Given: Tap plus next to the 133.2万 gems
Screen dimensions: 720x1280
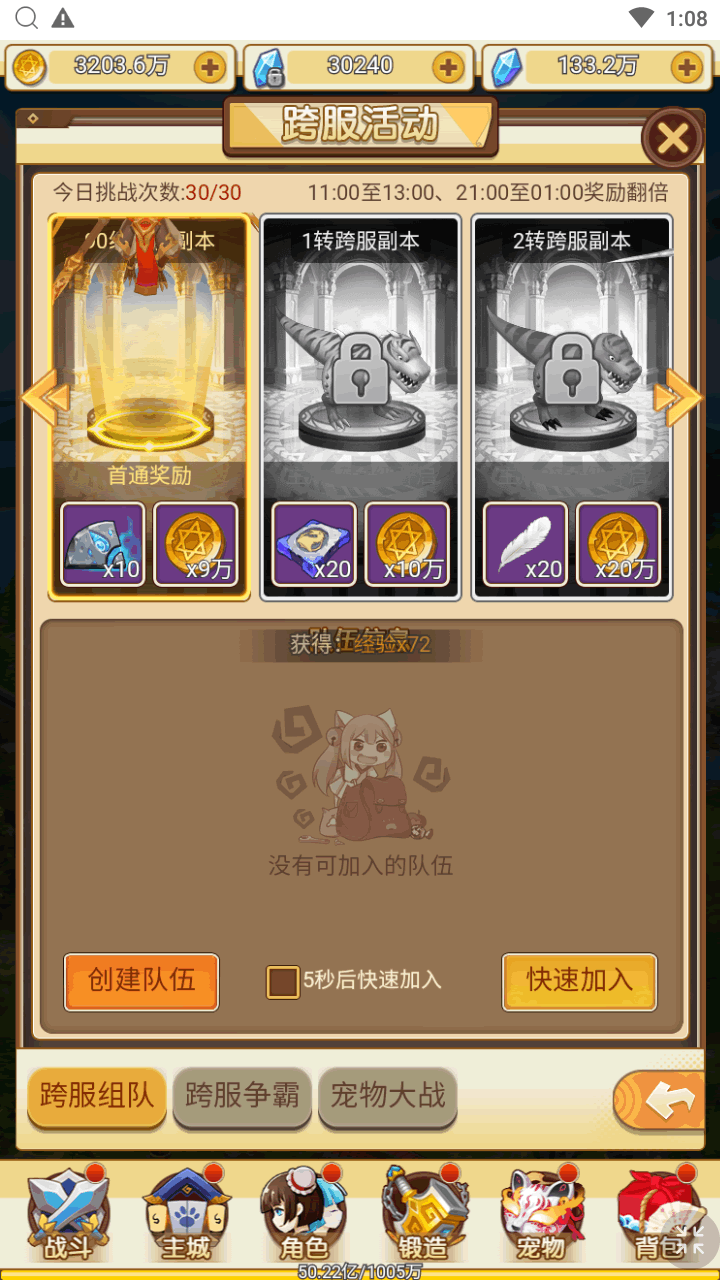Looking at the screenshot, I should 686,67.
